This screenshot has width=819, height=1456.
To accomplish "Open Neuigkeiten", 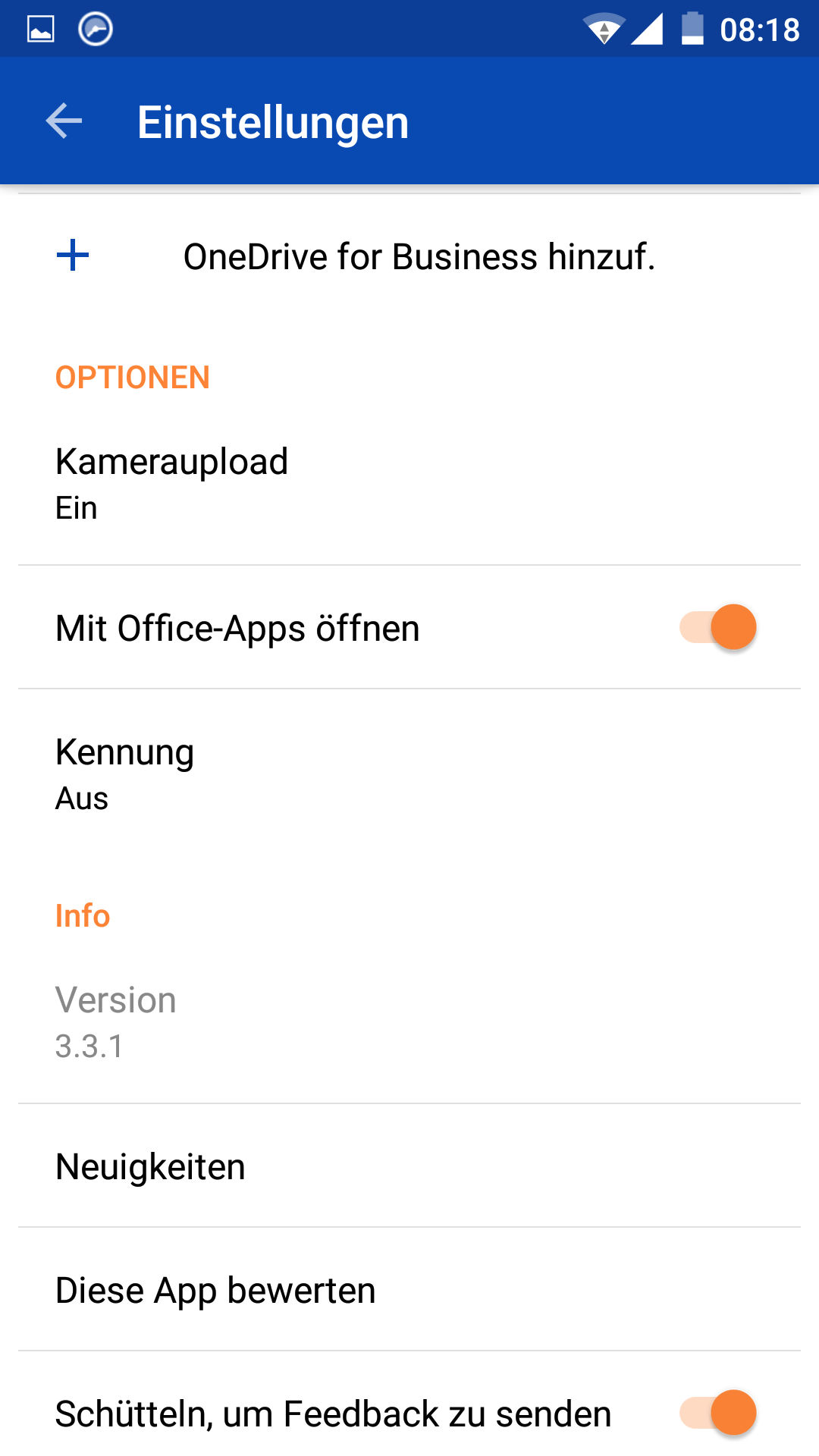I will point(409,1166).
